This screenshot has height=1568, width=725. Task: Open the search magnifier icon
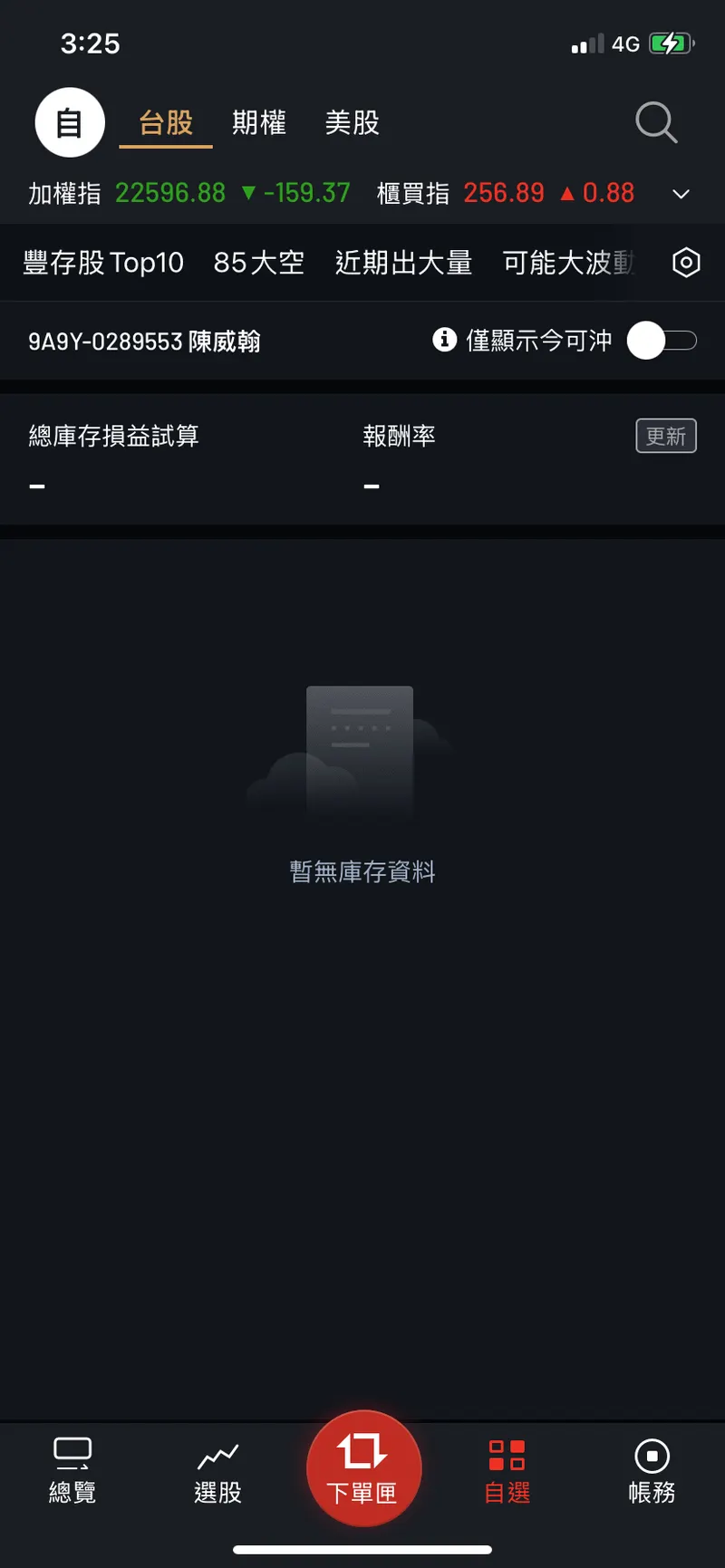tap(656, 122)
